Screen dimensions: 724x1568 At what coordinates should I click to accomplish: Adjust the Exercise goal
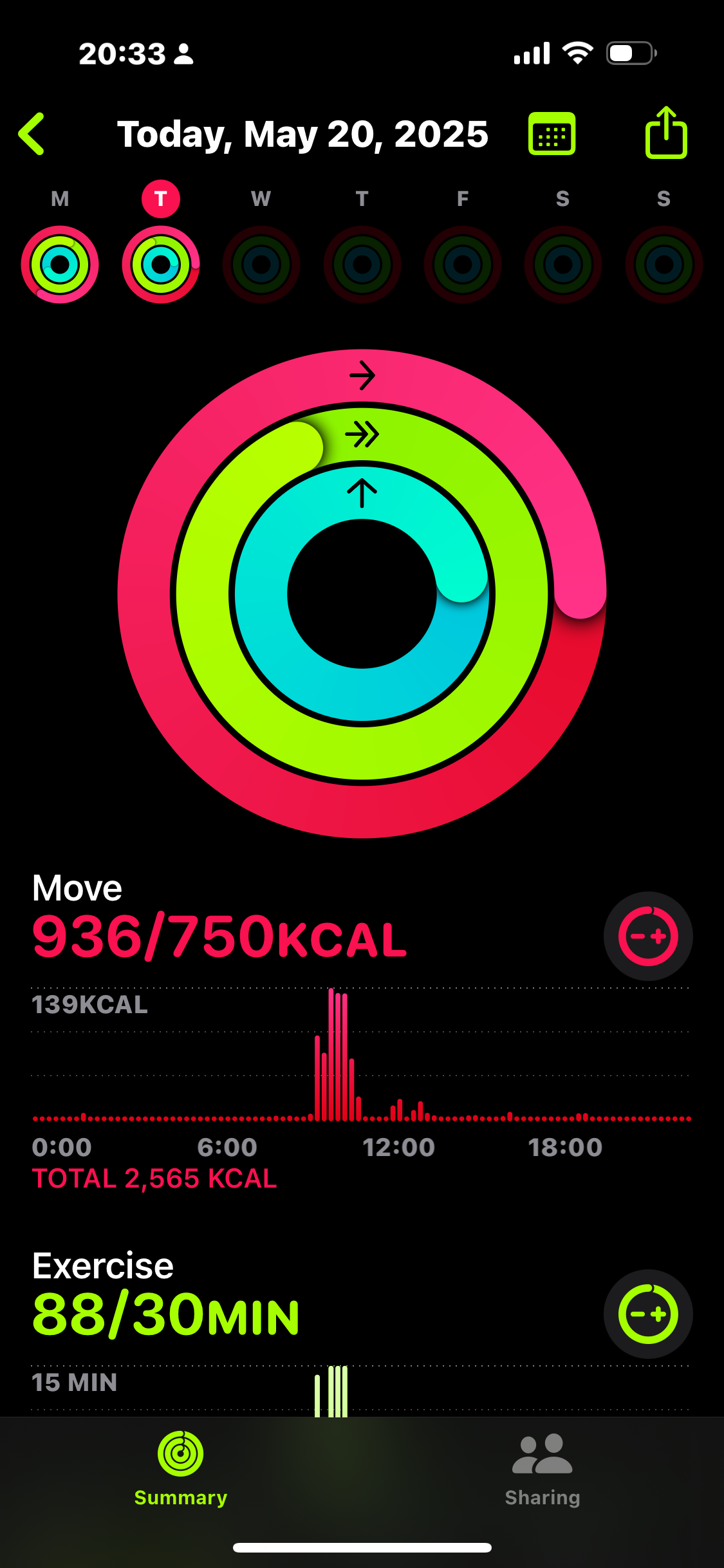click(648, 1314)
